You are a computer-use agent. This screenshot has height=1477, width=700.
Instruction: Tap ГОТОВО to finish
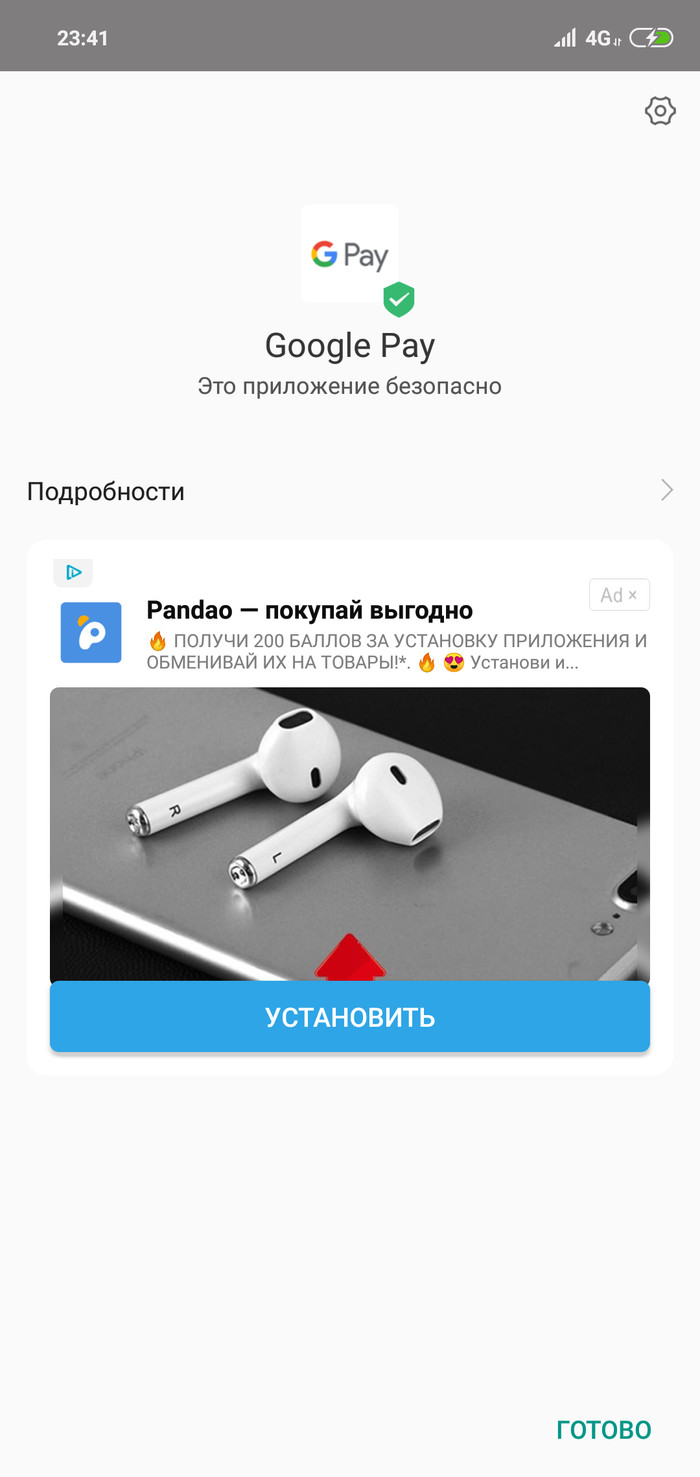603,1429
